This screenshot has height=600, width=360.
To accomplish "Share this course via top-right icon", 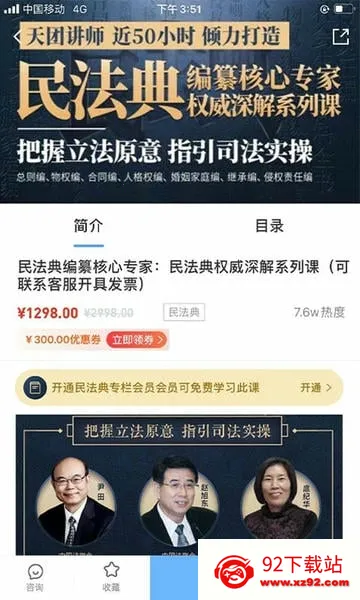I will (x=340, y=37).
